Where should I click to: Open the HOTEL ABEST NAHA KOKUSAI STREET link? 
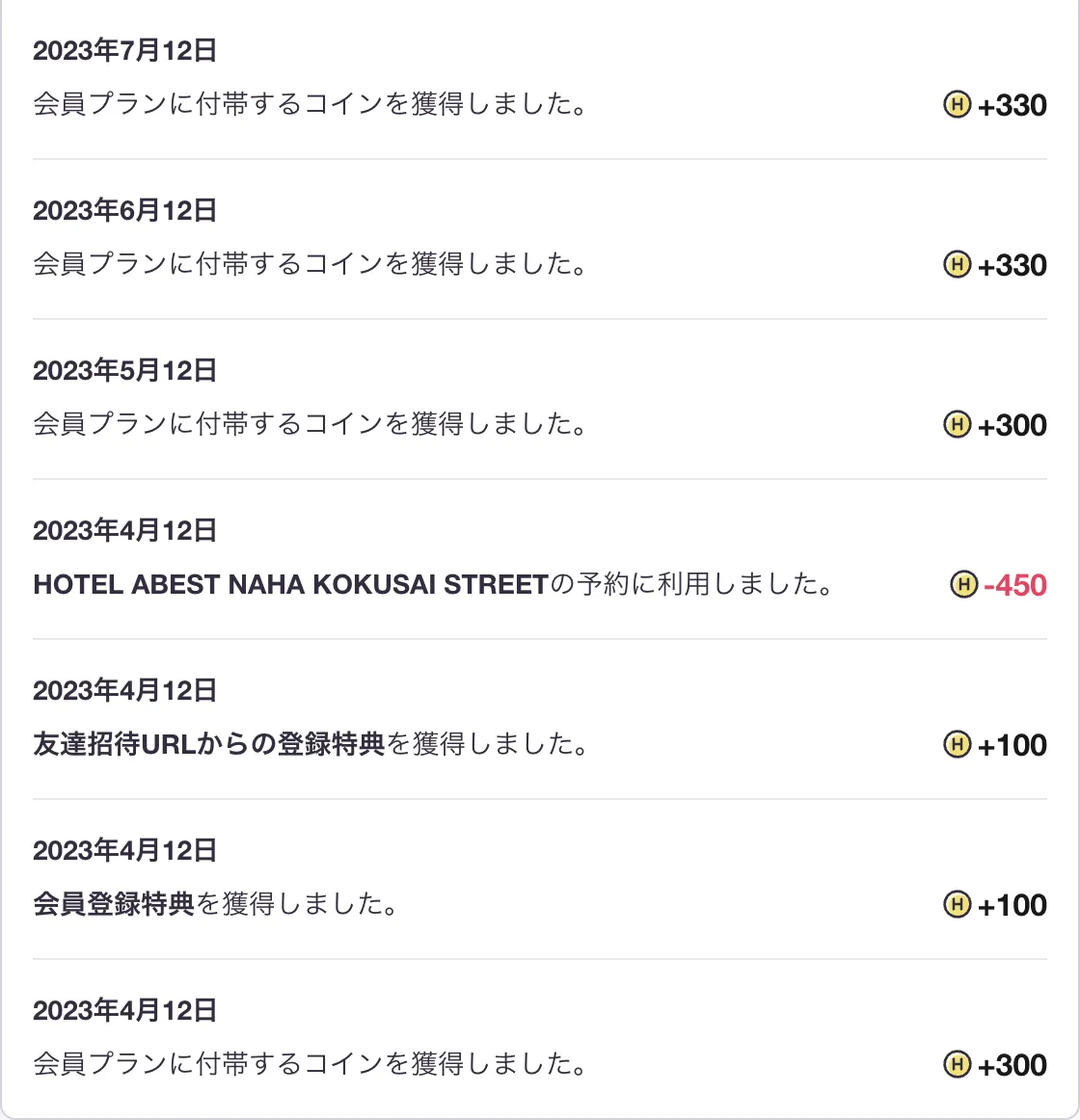tap(290, 585)
